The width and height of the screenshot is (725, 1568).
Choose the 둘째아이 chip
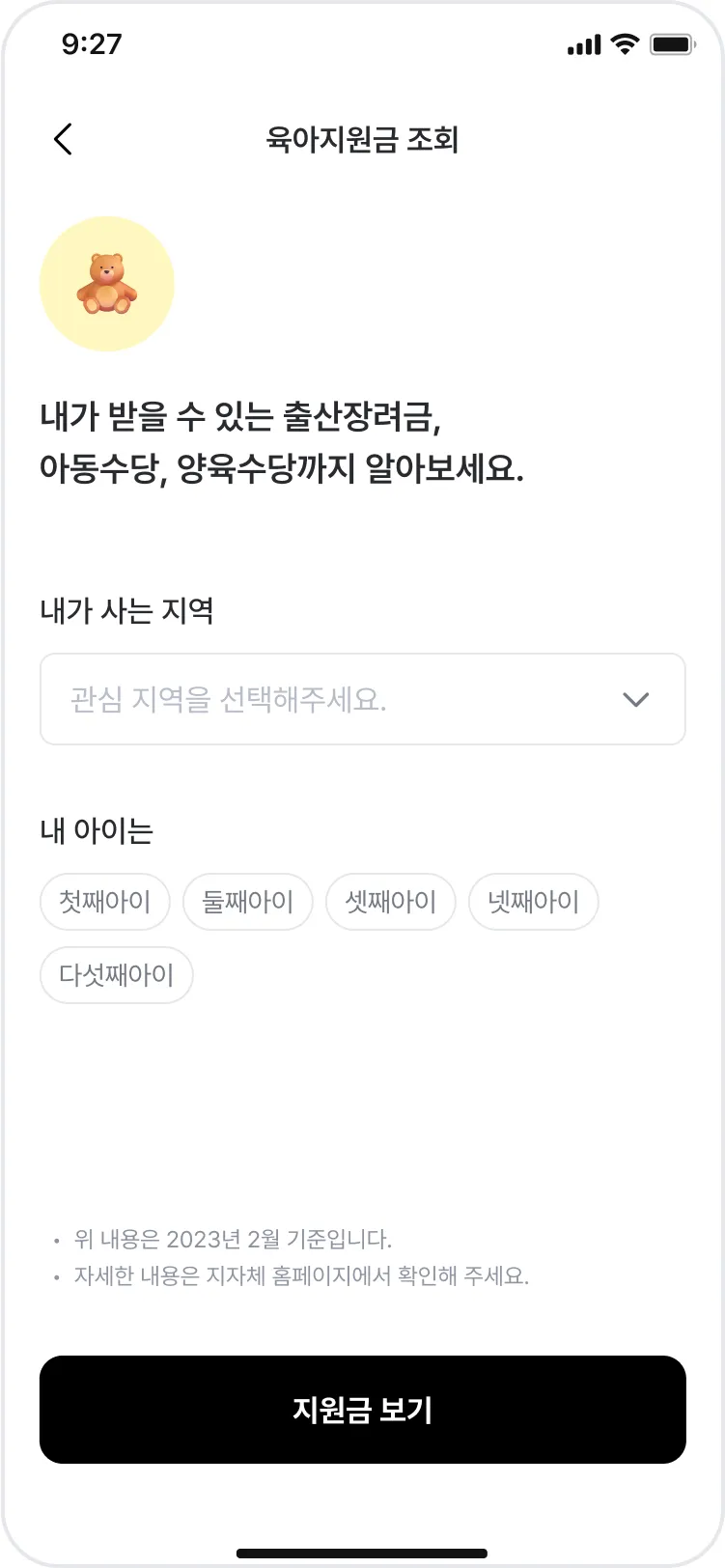(248, 902)
